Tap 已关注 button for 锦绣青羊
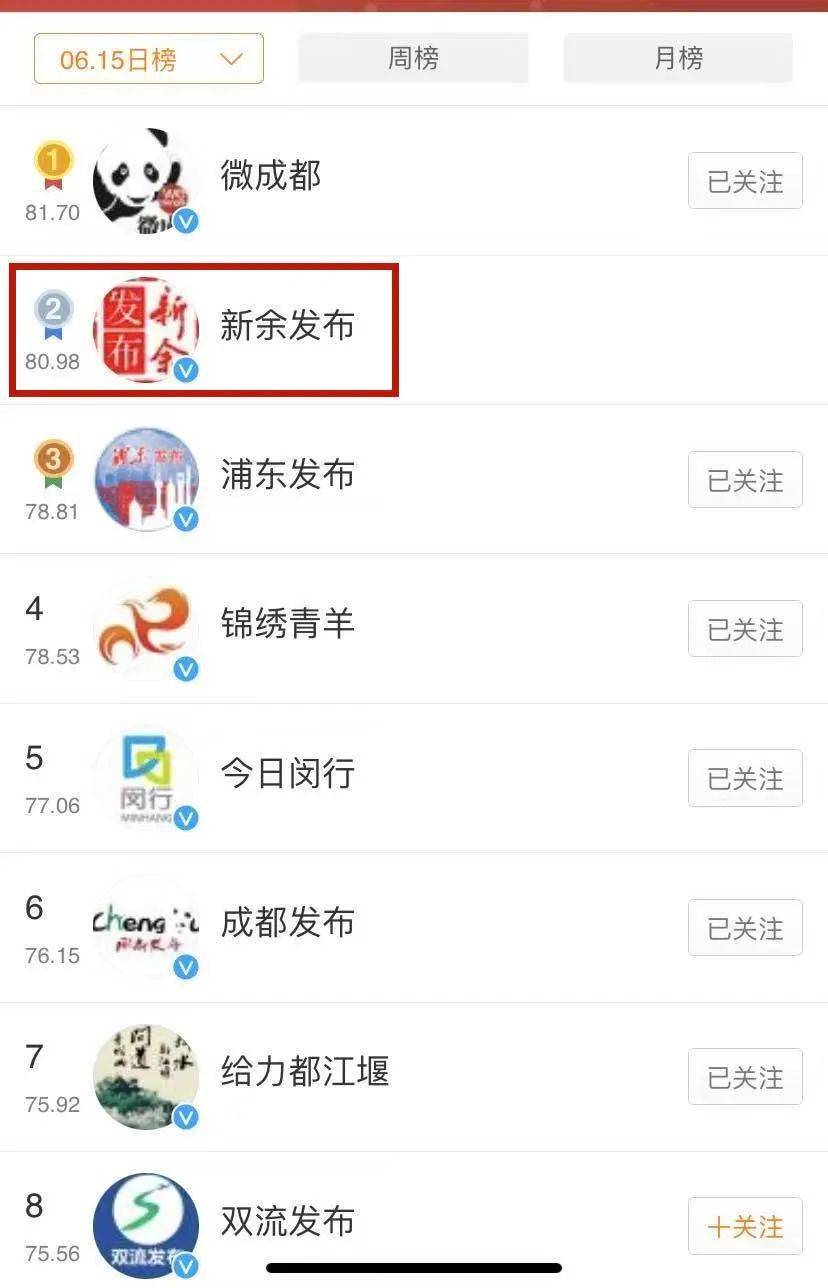The height and width of the screenshot is (1288, 828). pyautogui.click(x=745, y=629)
